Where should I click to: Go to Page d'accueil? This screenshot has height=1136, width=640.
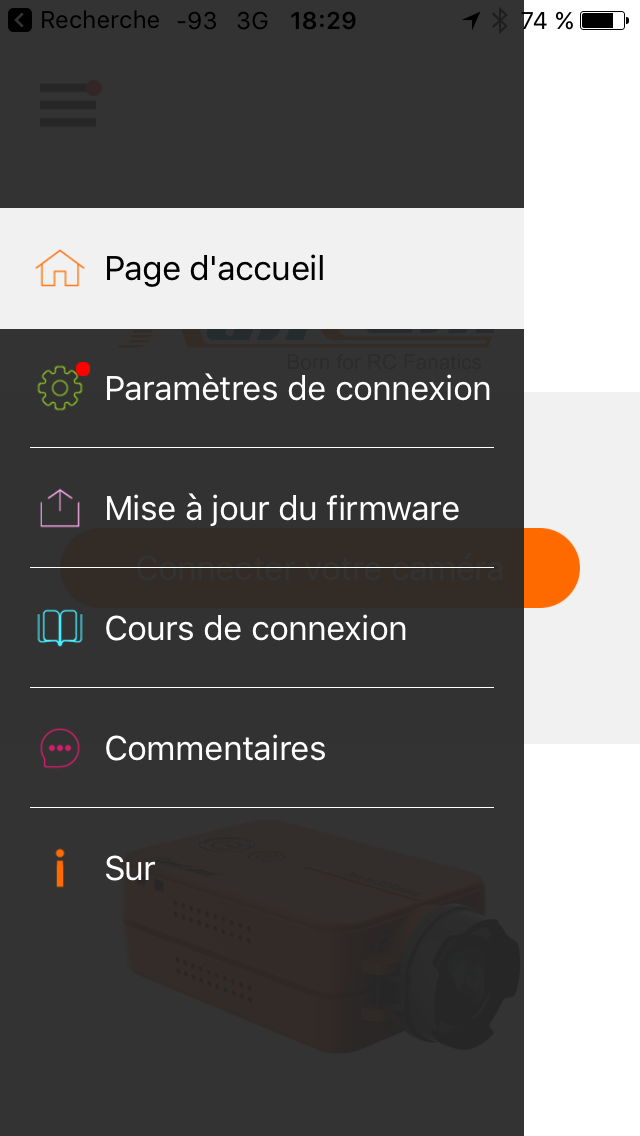click(x=262, y=268)
